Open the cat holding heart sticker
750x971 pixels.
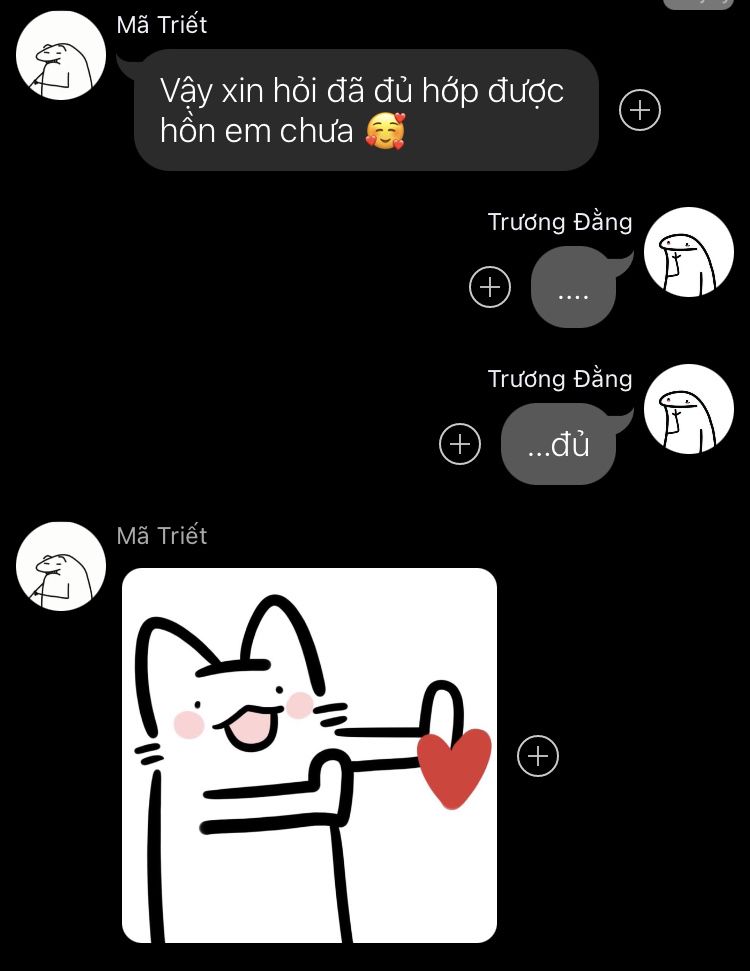tap(309, 755)
